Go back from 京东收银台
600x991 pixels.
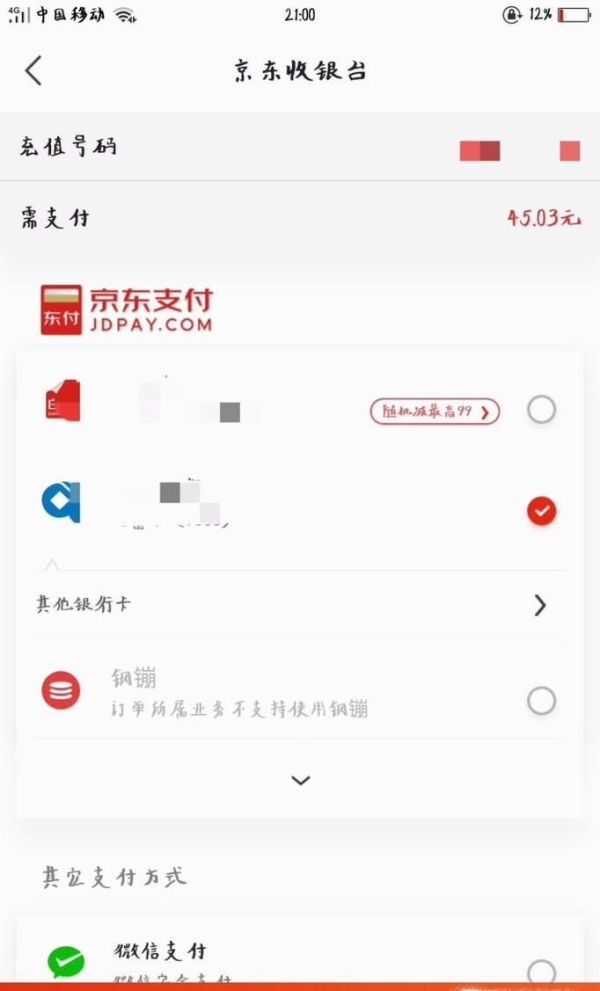(x=34, y=71)
